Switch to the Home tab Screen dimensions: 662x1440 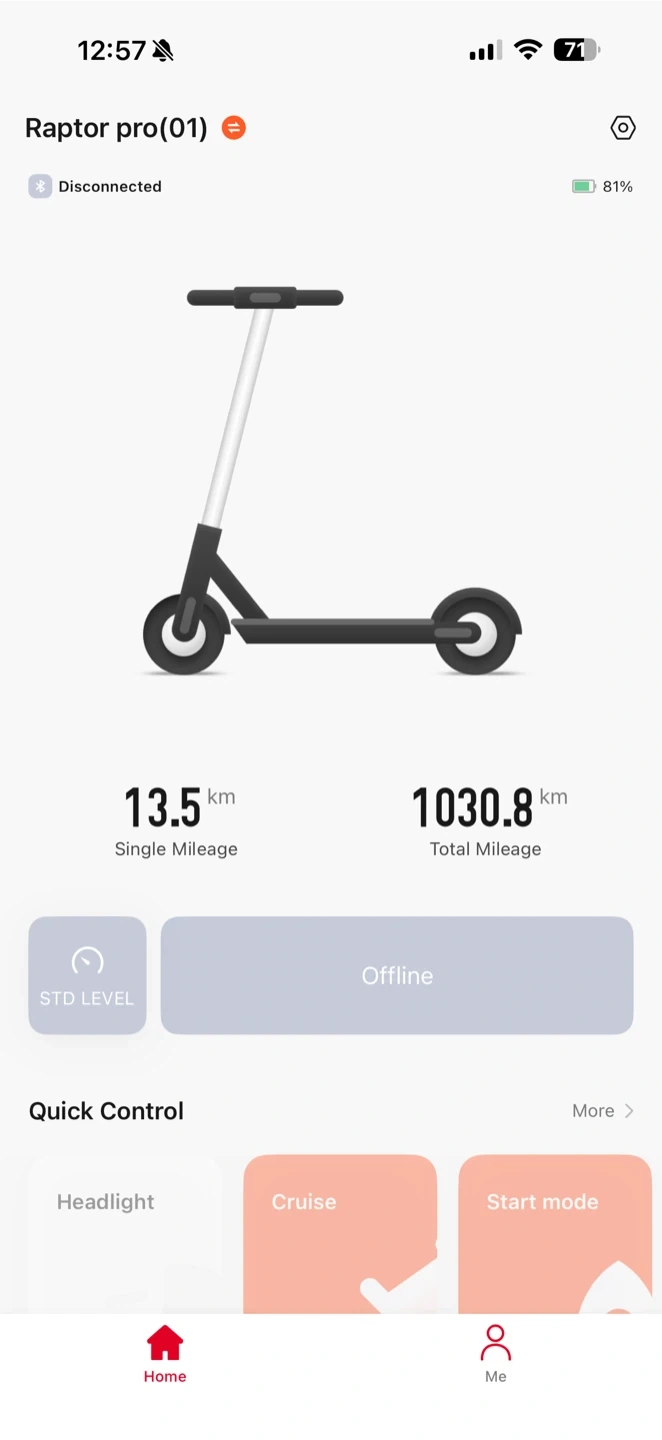coord(165,1355)
